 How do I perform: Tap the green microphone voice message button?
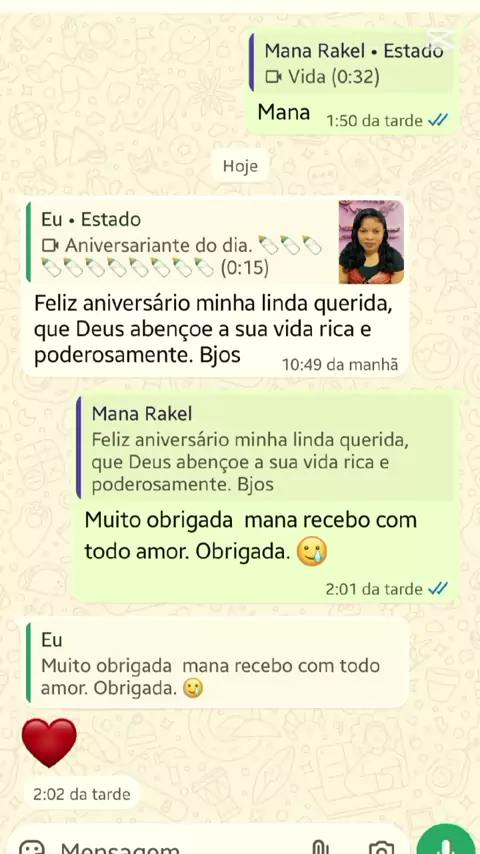447,839
